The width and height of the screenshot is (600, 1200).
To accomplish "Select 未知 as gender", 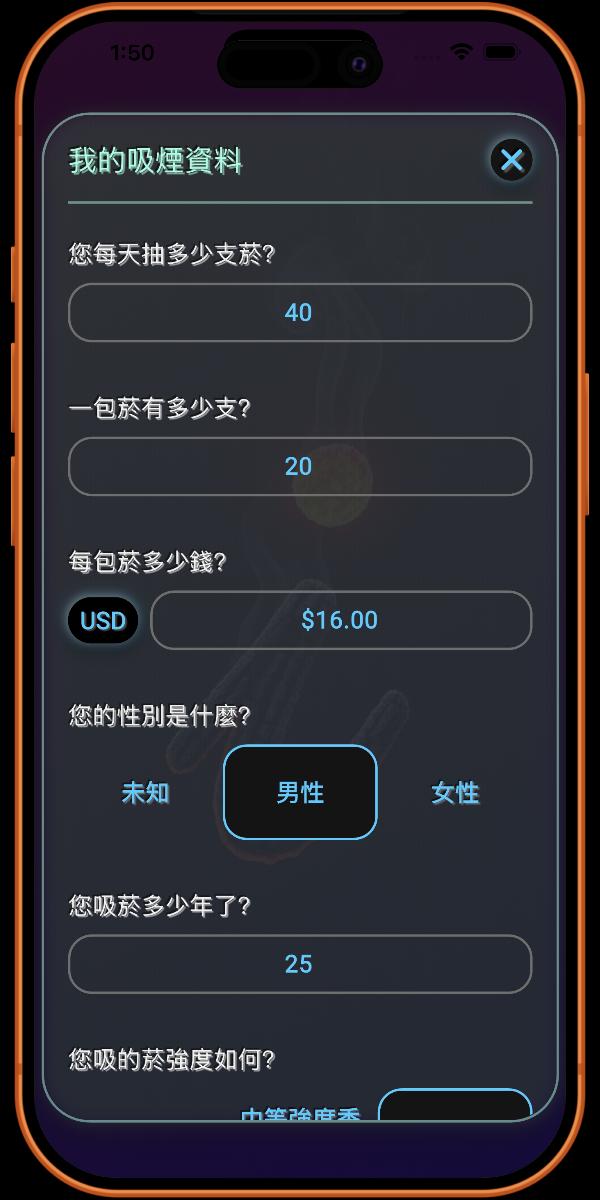I will pyautogui.click(x=145, y=792).
